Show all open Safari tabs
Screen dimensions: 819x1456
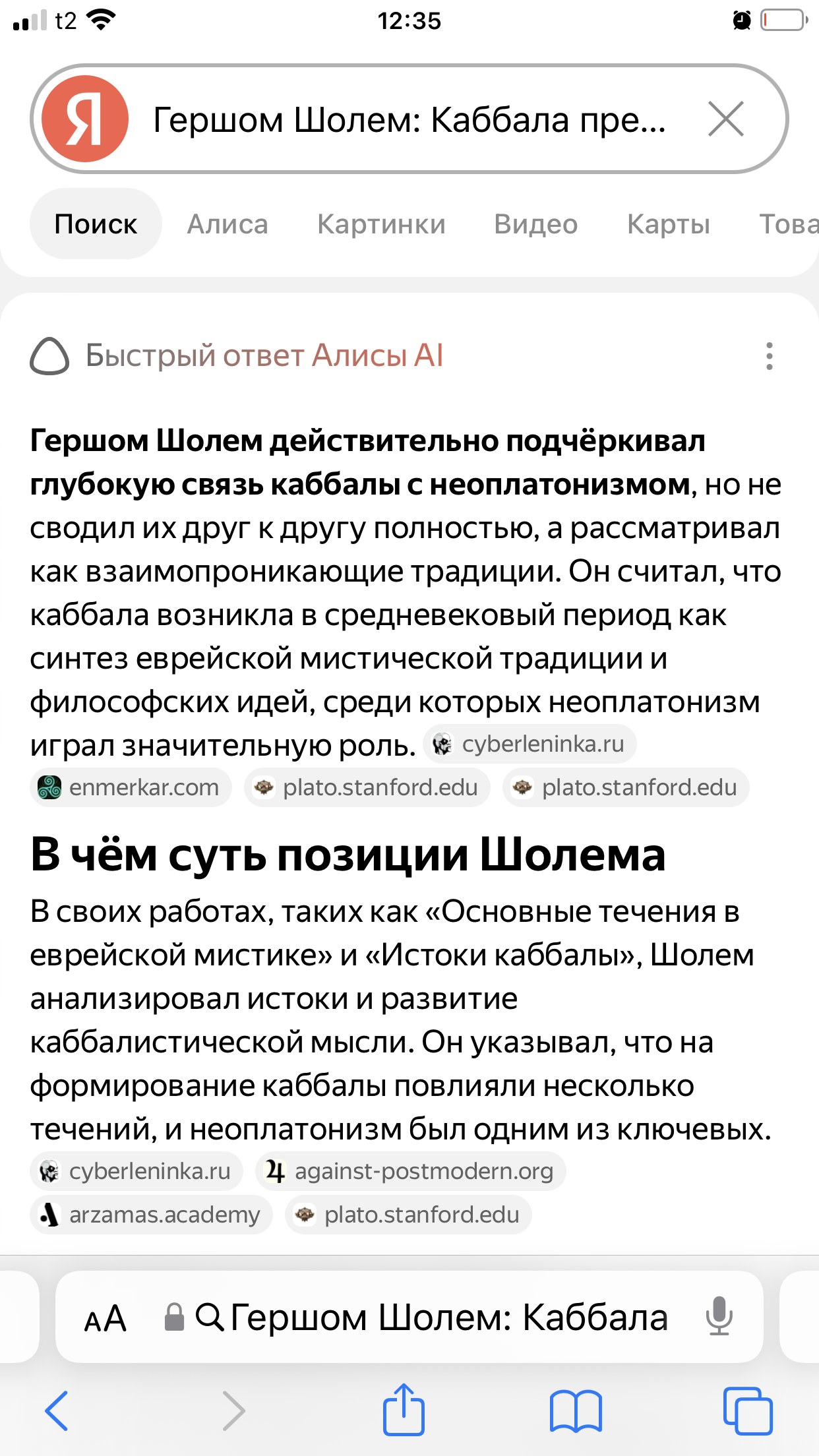[x=748, y=1410]
